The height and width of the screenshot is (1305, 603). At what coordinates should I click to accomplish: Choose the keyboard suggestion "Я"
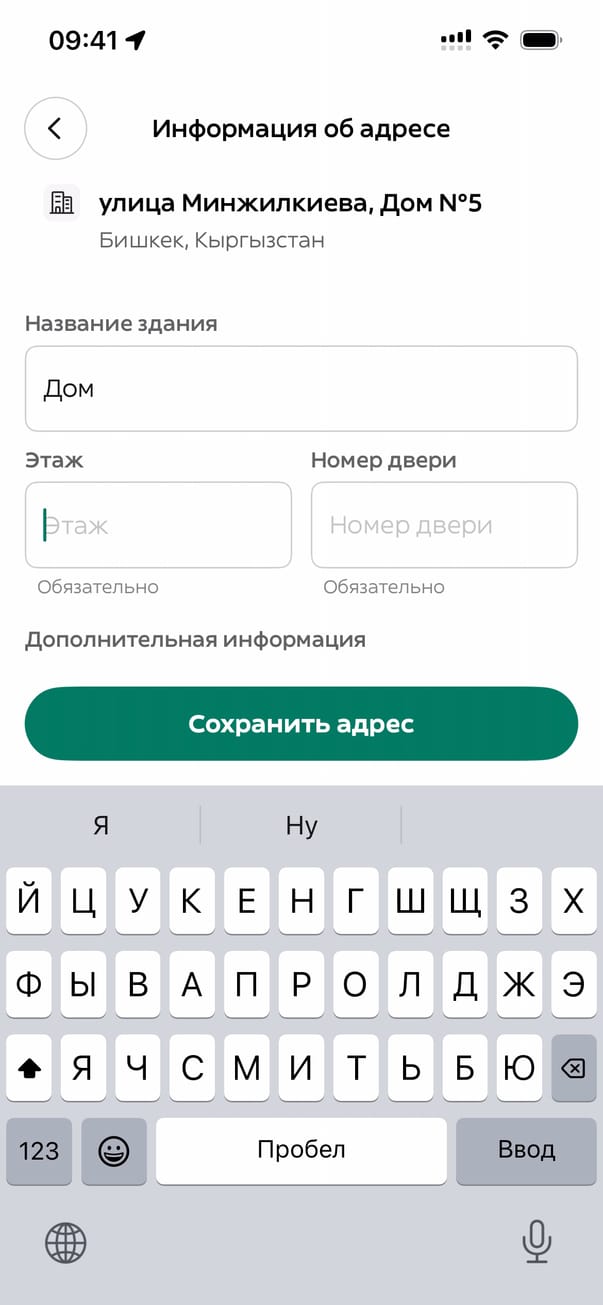(101, 825)
